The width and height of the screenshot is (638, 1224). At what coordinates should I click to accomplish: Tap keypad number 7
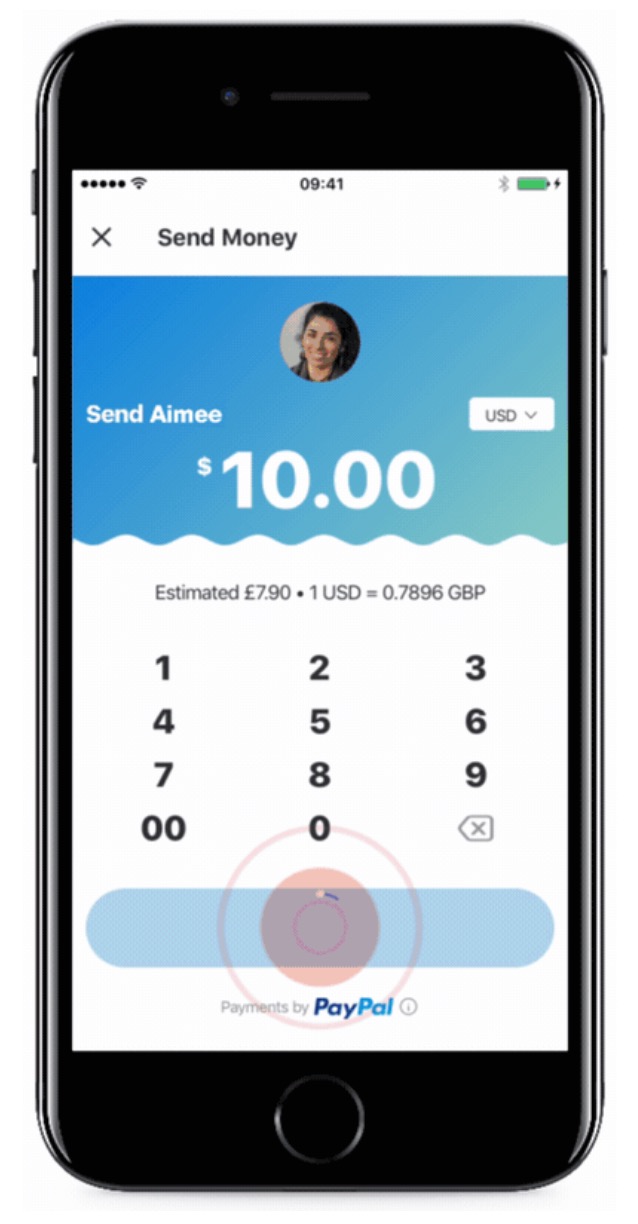(163, 774)
